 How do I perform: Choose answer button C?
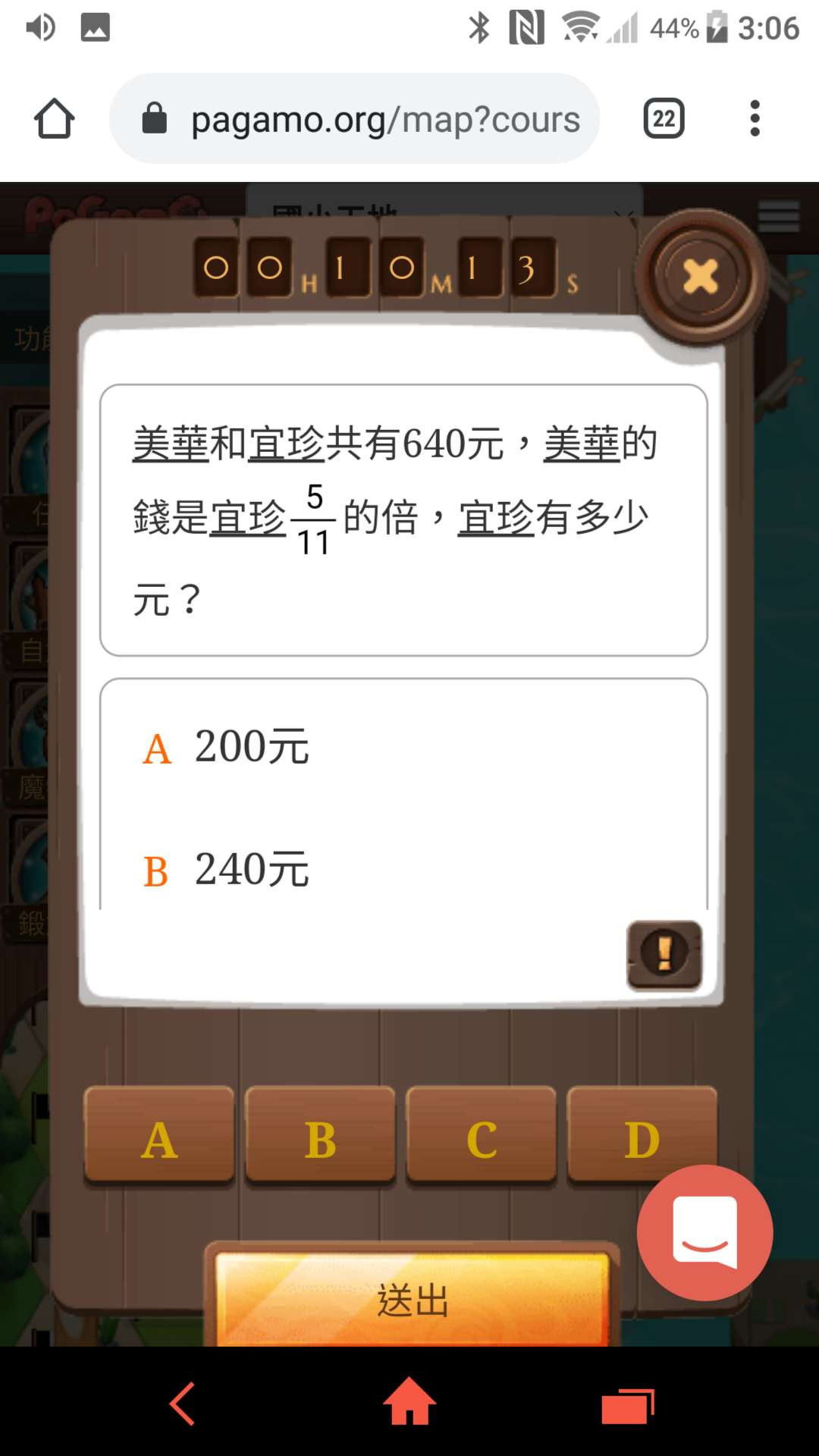tap(482, 1137)
